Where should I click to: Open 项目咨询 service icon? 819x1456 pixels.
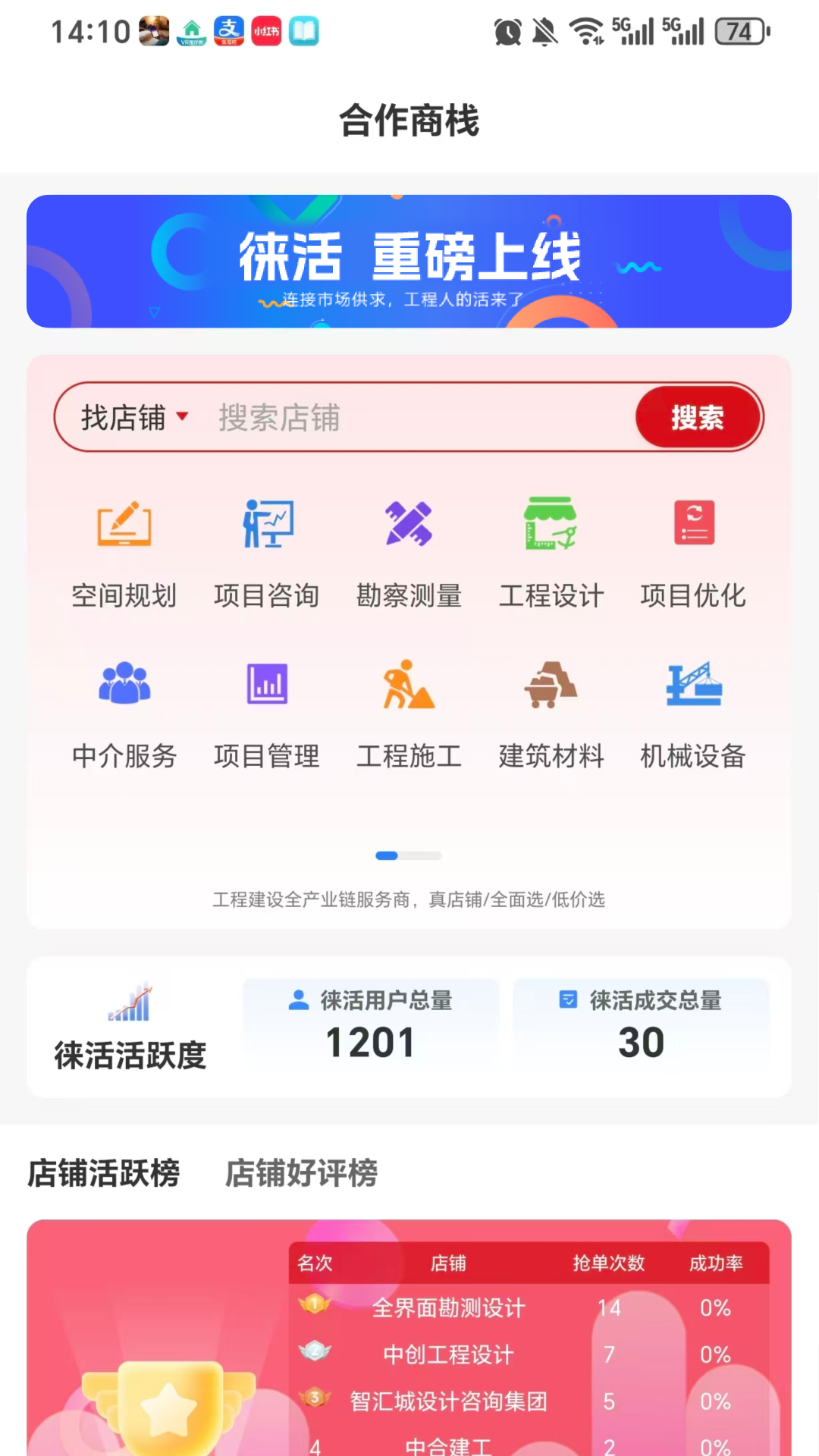tap(267, 525)
